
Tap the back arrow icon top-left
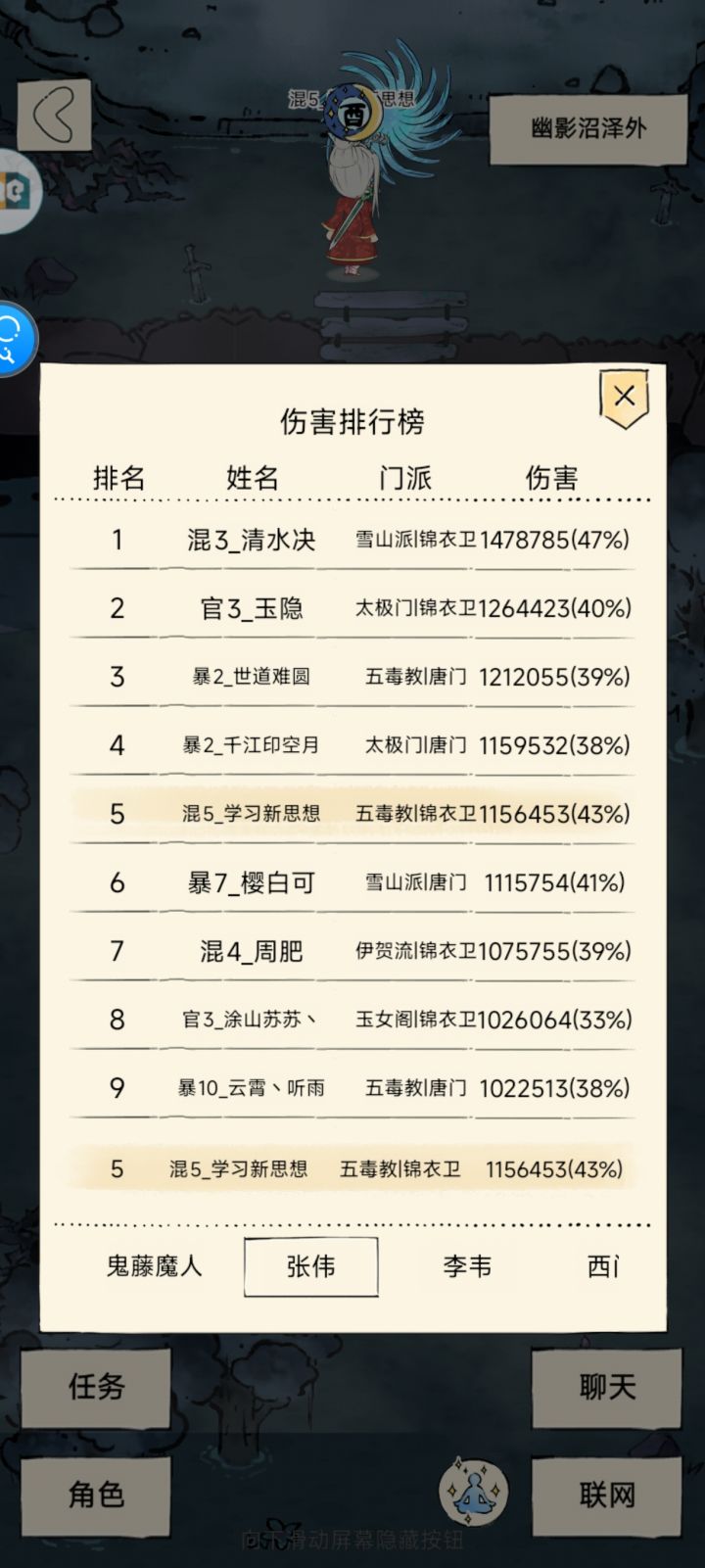pos(55,116)
